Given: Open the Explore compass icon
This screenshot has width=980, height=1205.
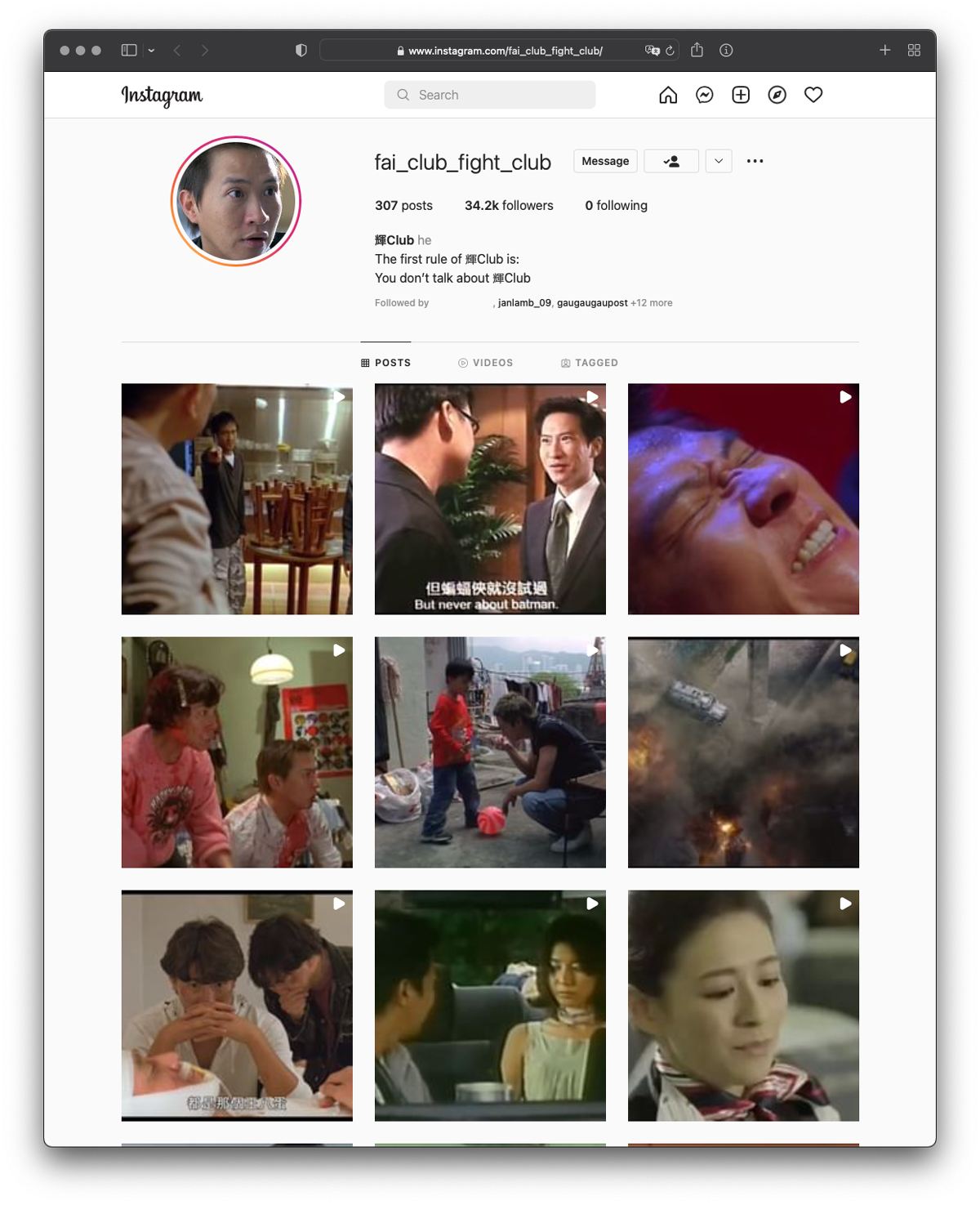Looking at the screenshot, I should pyautogui.click(x=777, y=96).
